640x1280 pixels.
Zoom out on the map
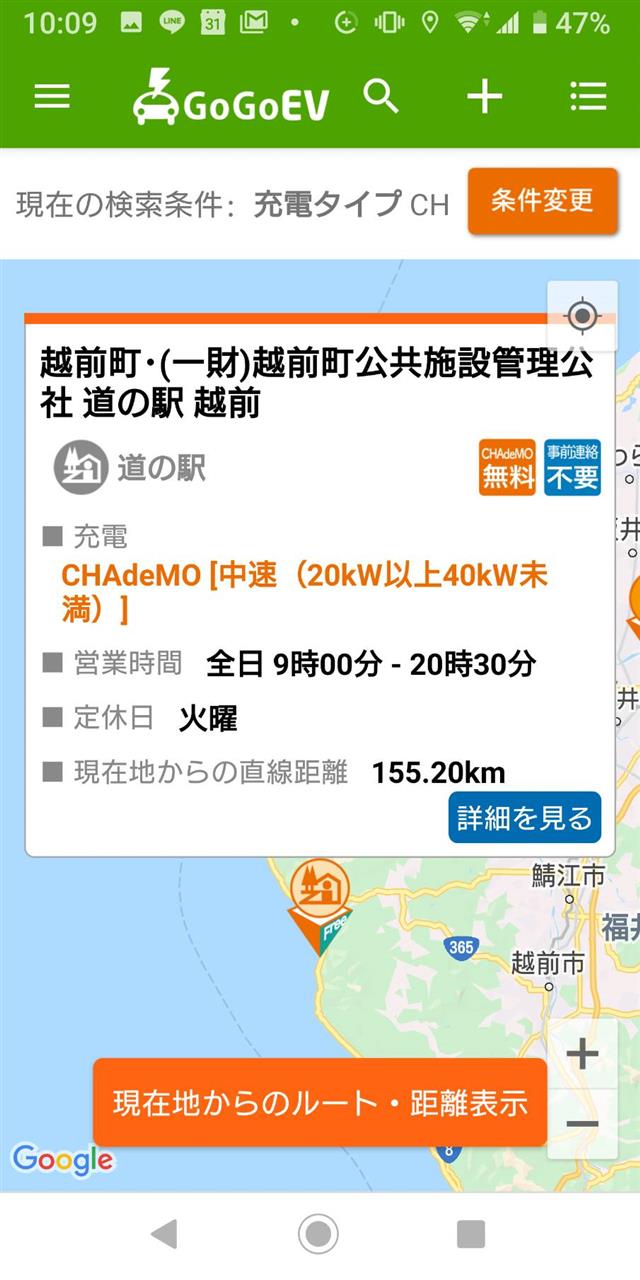(582, 1124)
